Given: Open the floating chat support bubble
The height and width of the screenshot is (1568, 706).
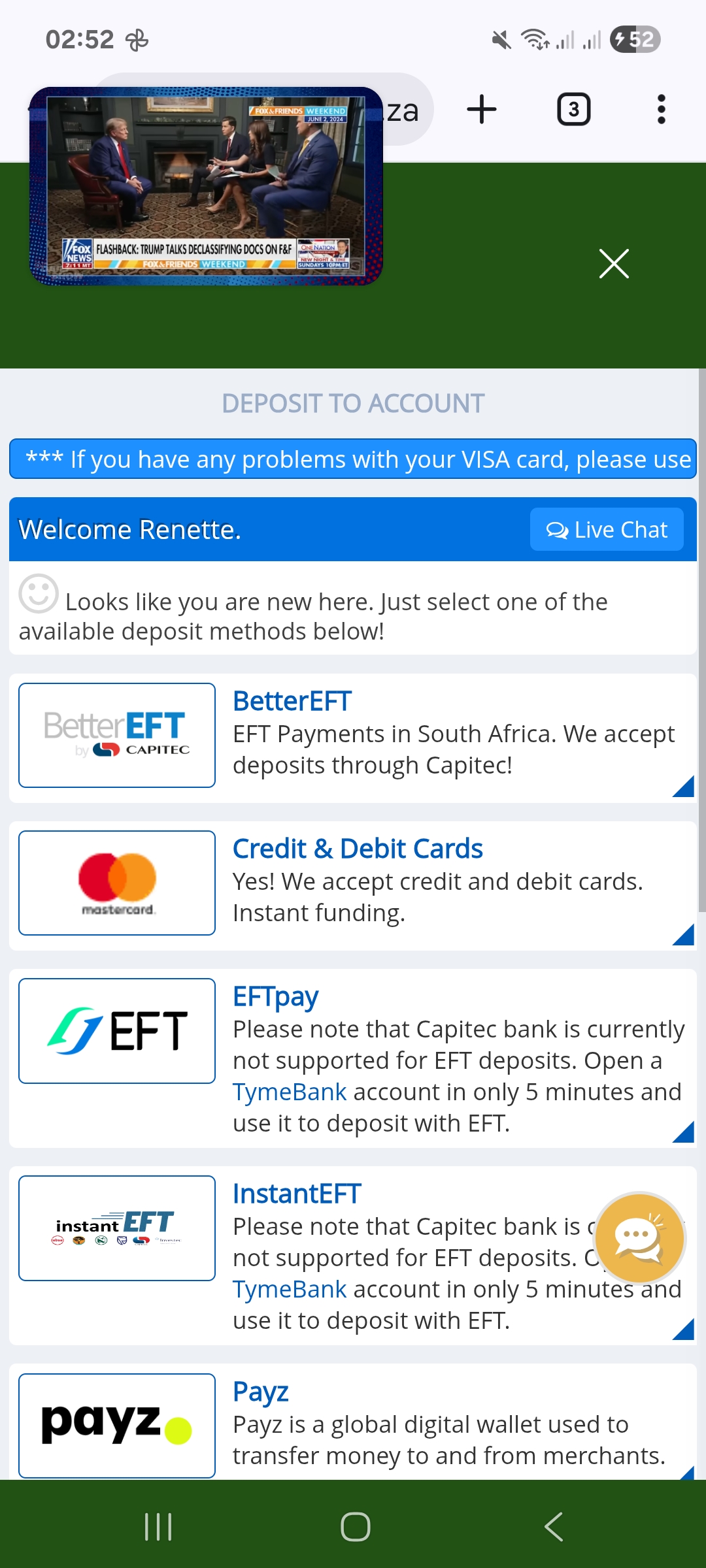Looking at the screenshot, I should click(x=639, y=1237).
